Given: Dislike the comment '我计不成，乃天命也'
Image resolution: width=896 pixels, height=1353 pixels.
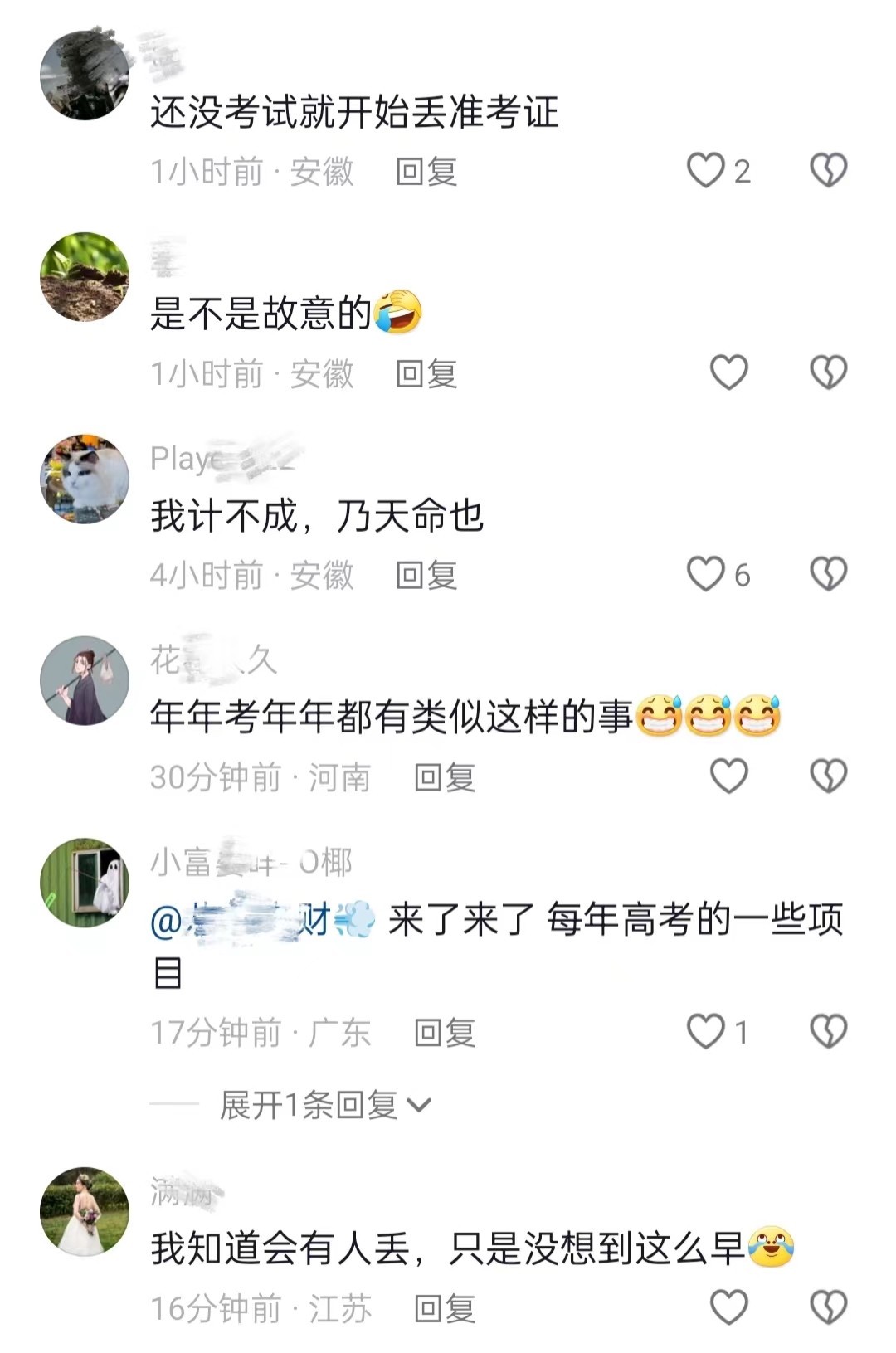Looking at the screenshot, I should [x=827, y=574].
